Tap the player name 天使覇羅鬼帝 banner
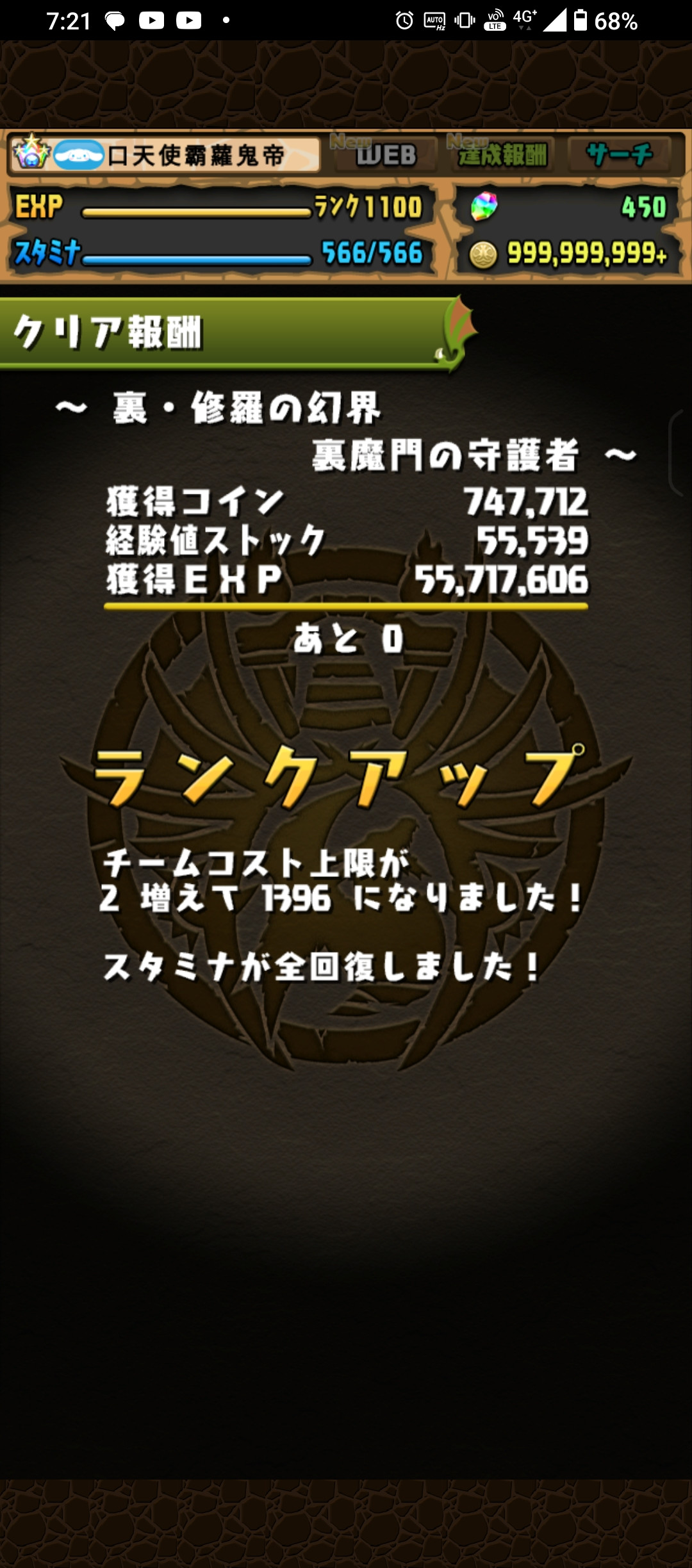This screenshot has width=692, height=1568. [x=165, y=155]
